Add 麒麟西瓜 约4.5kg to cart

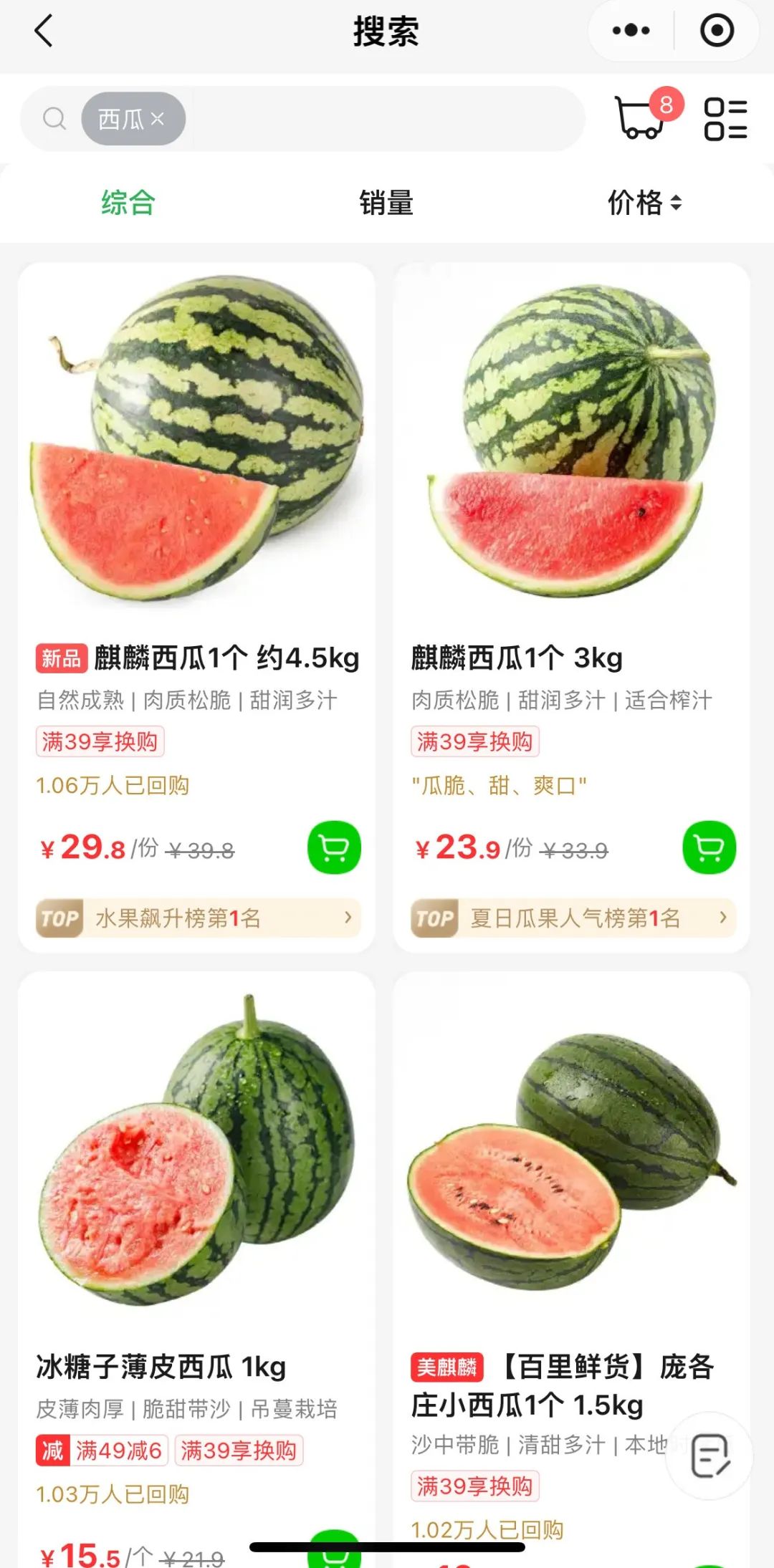coord(334,847)
